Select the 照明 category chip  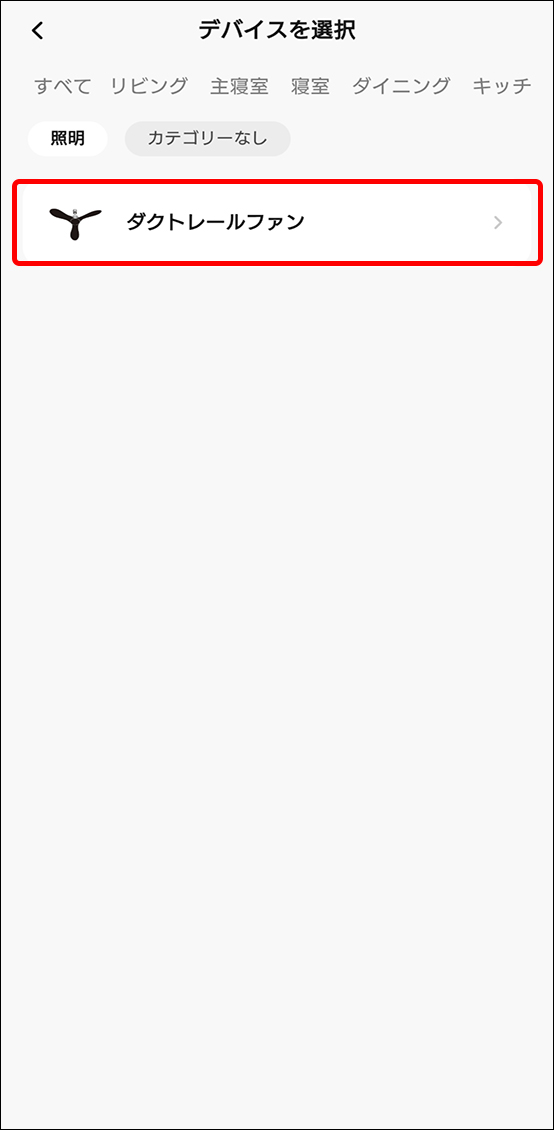[x=68, y=139]
